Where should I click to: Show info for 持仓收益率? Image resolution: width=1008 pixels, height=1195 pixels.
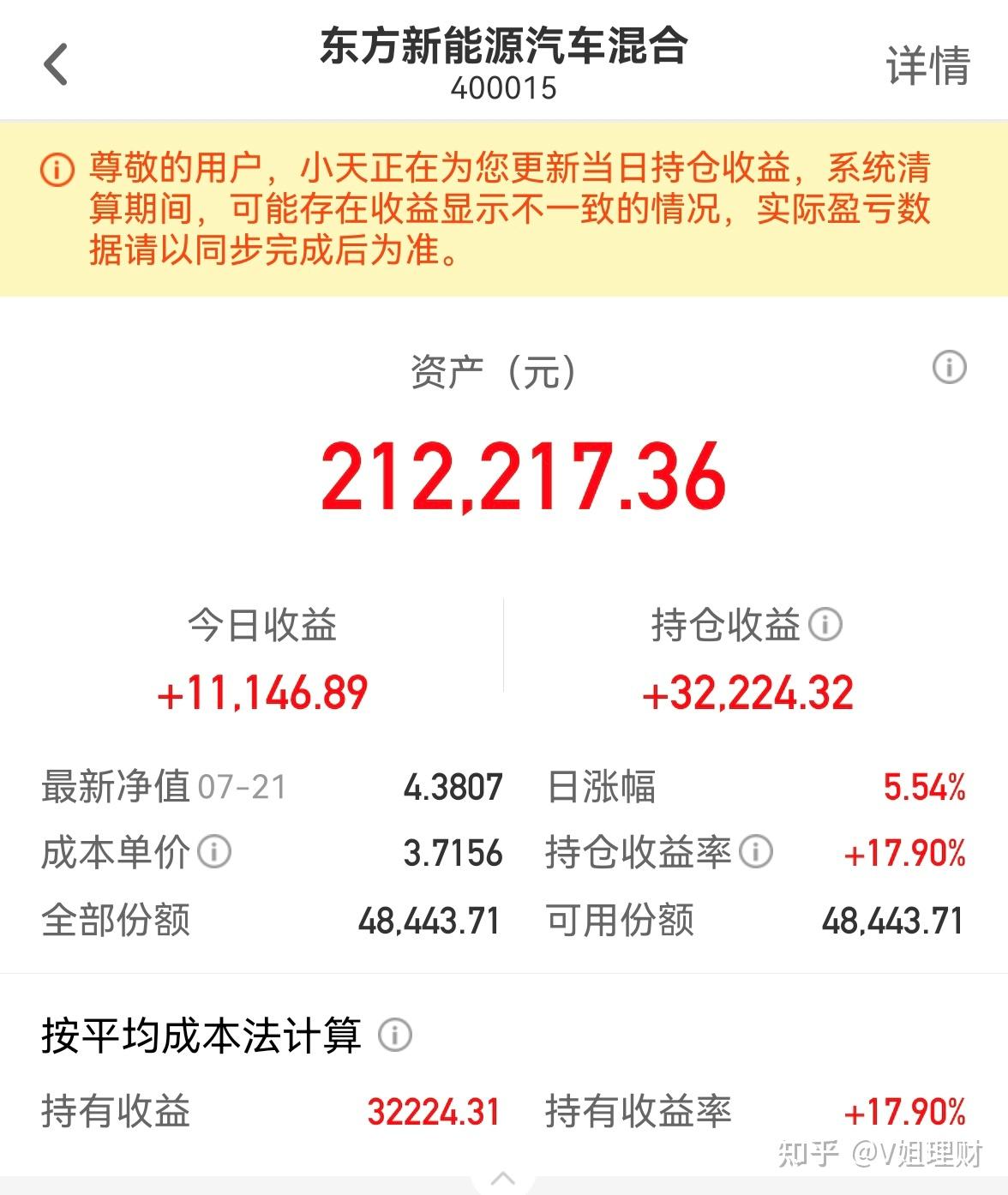pyautogui.click(x=756, y=851)
